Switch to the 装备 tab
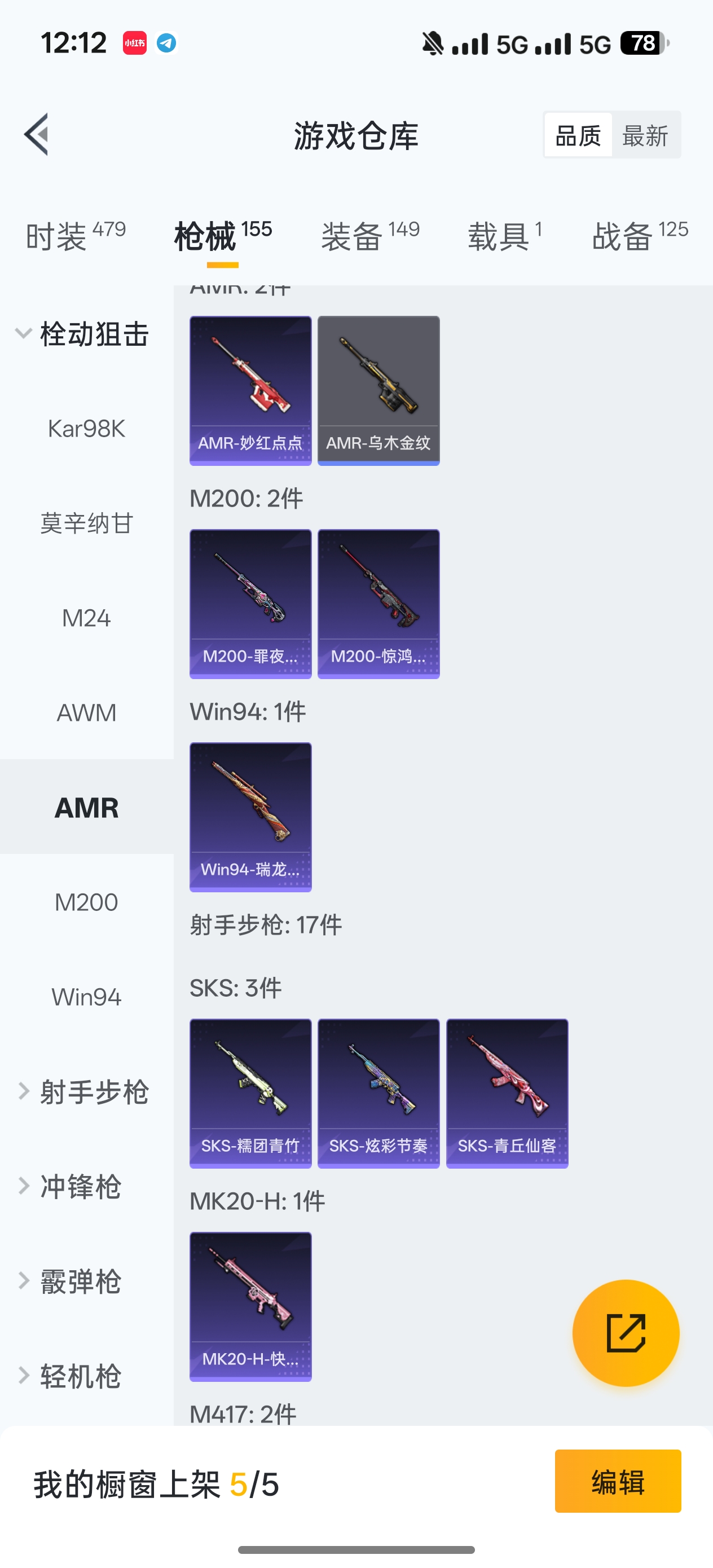The height and width of the screenshot is (1568, 713). click(370, 236)
